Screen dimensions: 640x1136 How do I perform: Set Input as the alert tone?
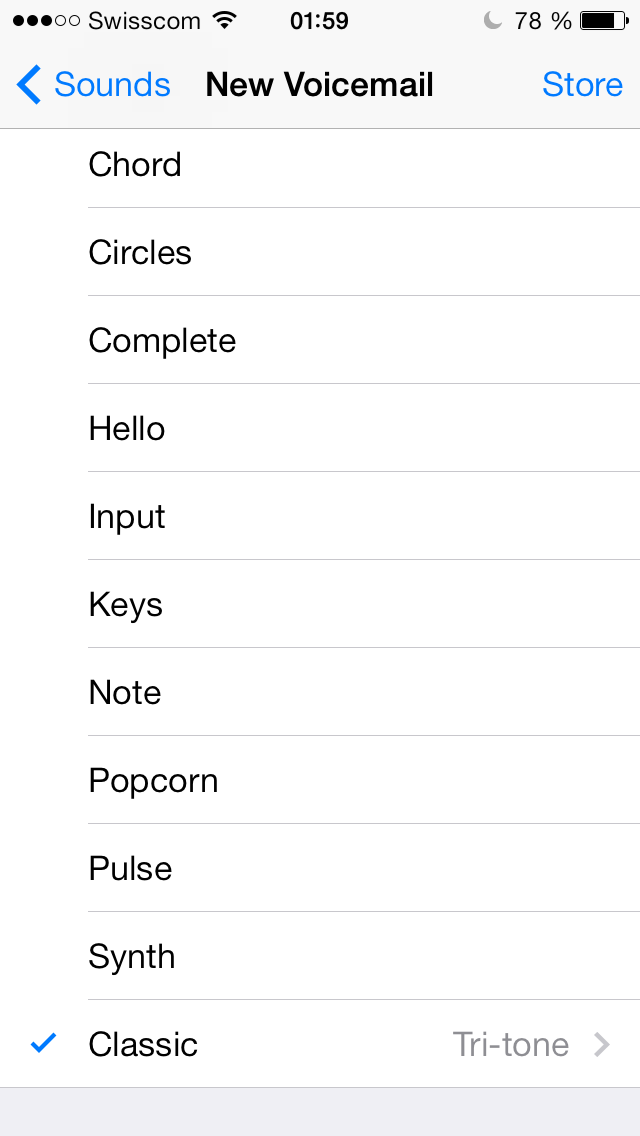click(x=320, y=516)
